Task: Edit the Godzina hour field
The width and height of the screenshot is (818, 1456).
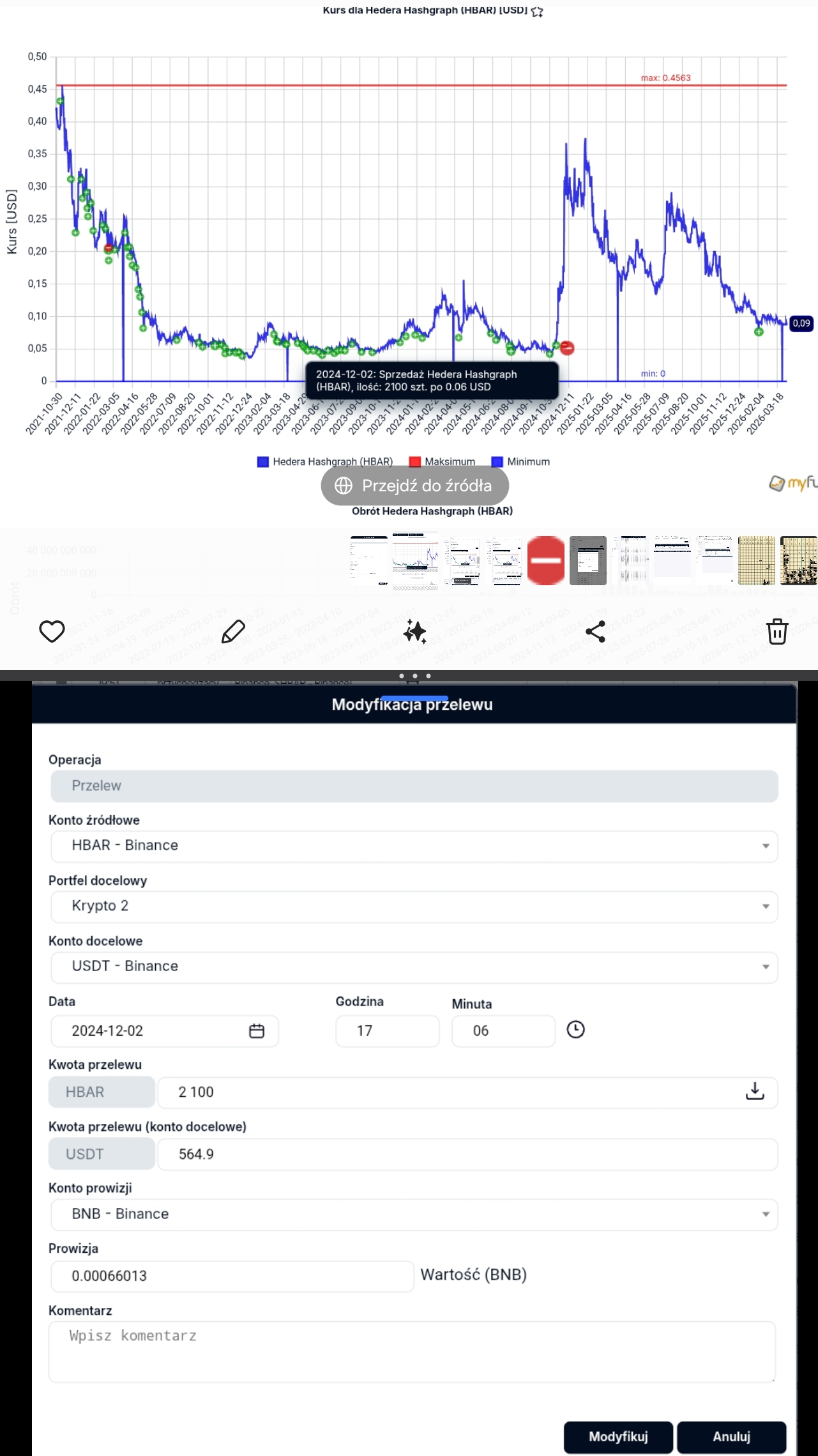Action: pyautogui.click(x=387, y=1031)
